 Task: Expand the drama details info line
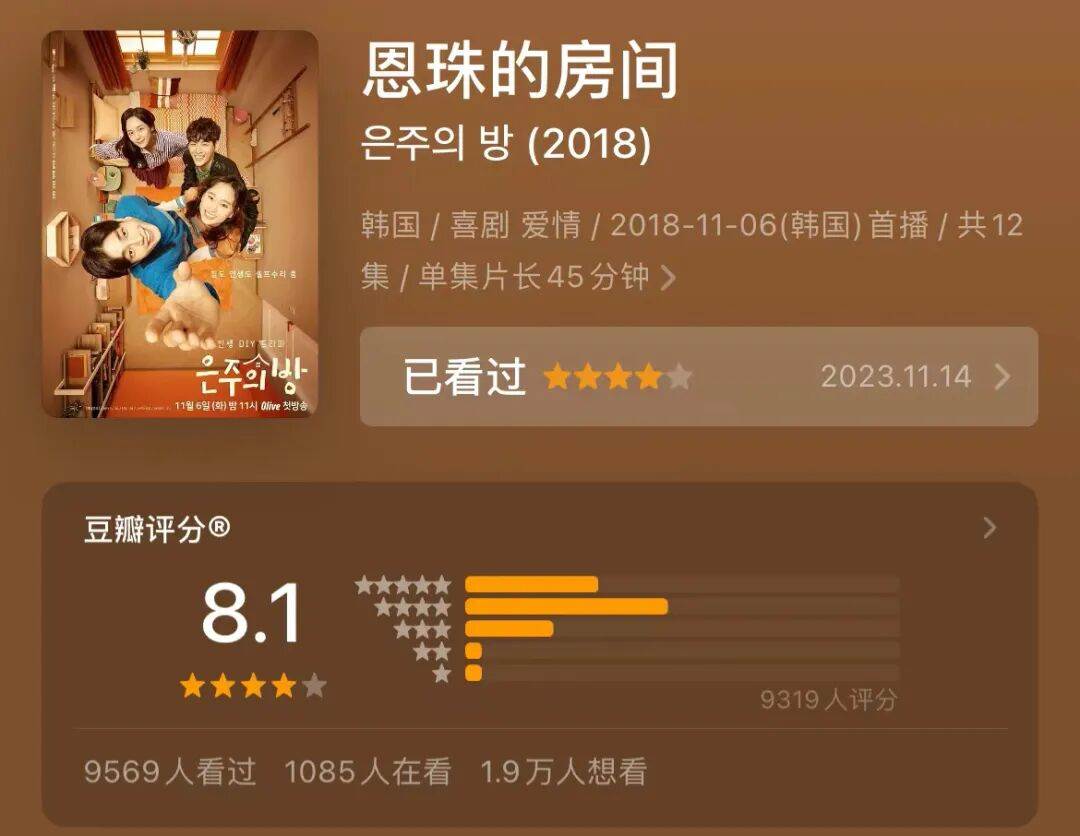click(668, 277)
